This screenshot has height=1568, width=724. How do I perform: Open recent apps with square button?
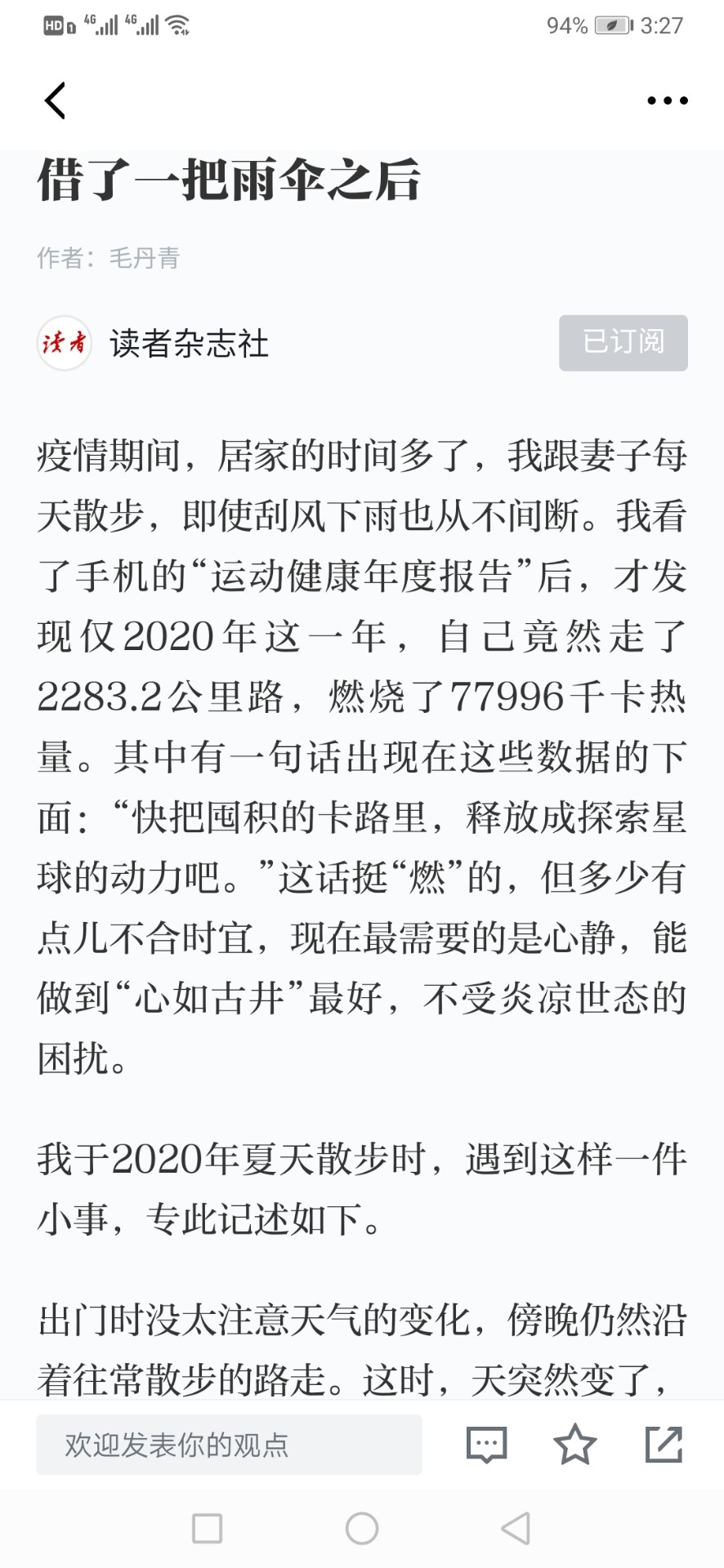tap(207, 1528)
